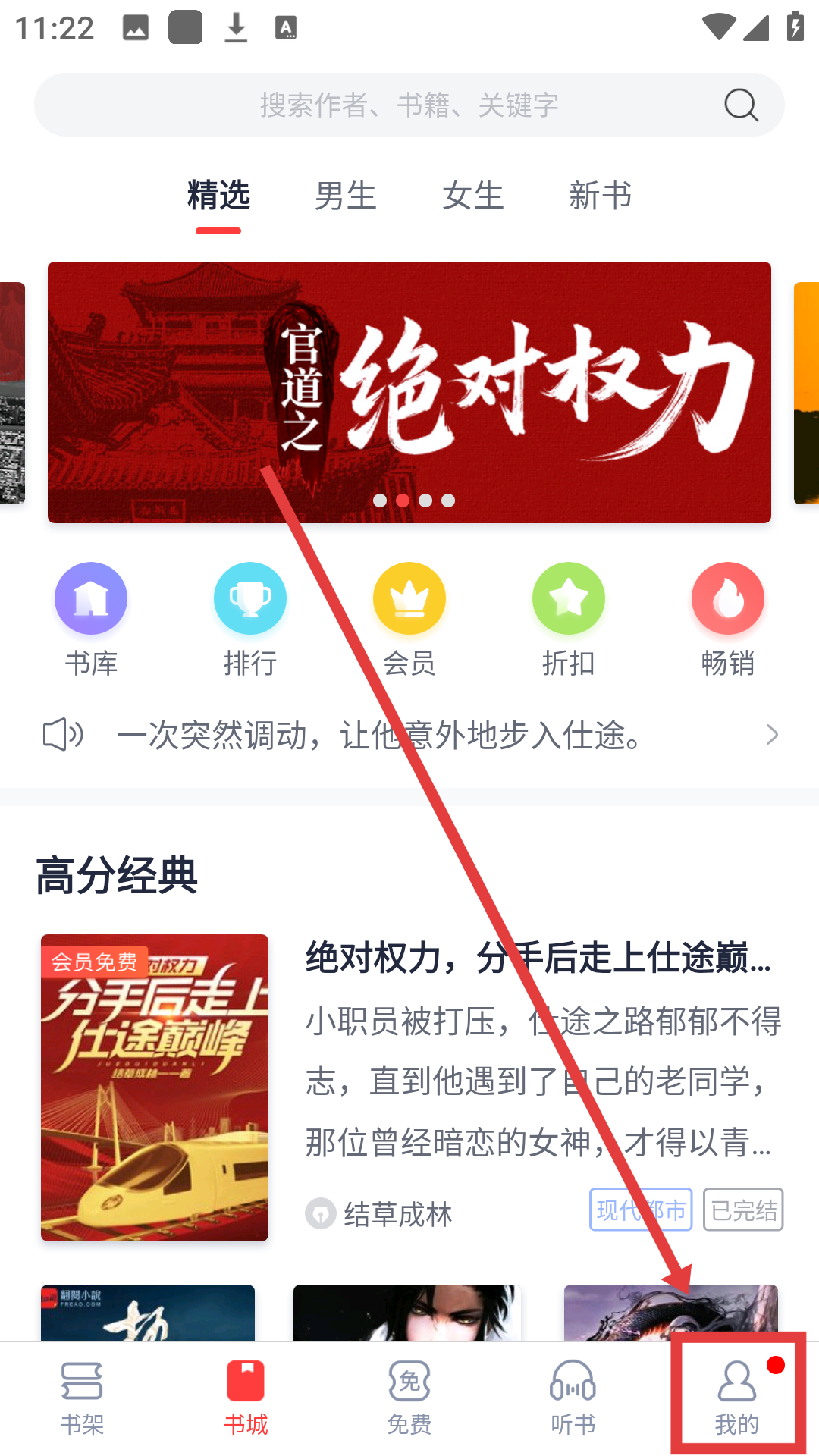819x1456 pixels.
Task: Go to the 我的 profile tab
Action: pos(737,1398)
